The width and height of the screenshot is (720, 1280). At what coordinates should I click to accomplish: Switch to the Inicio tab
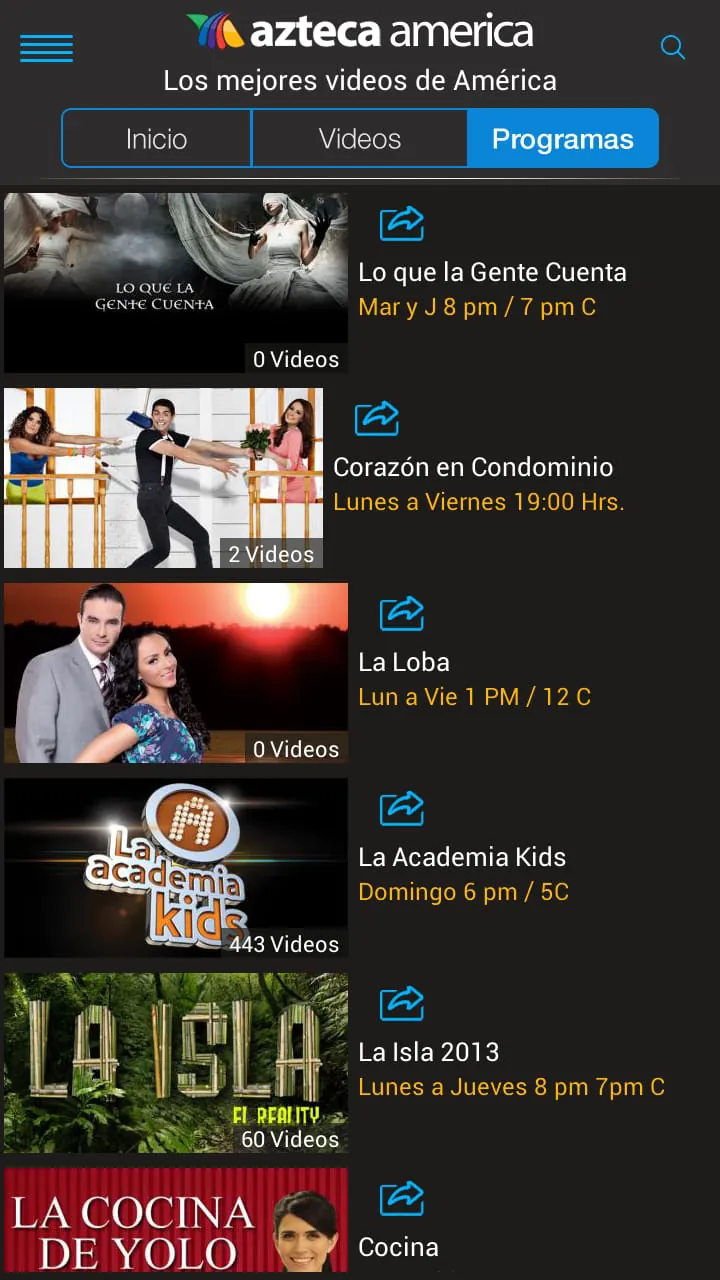coord(155,138)
